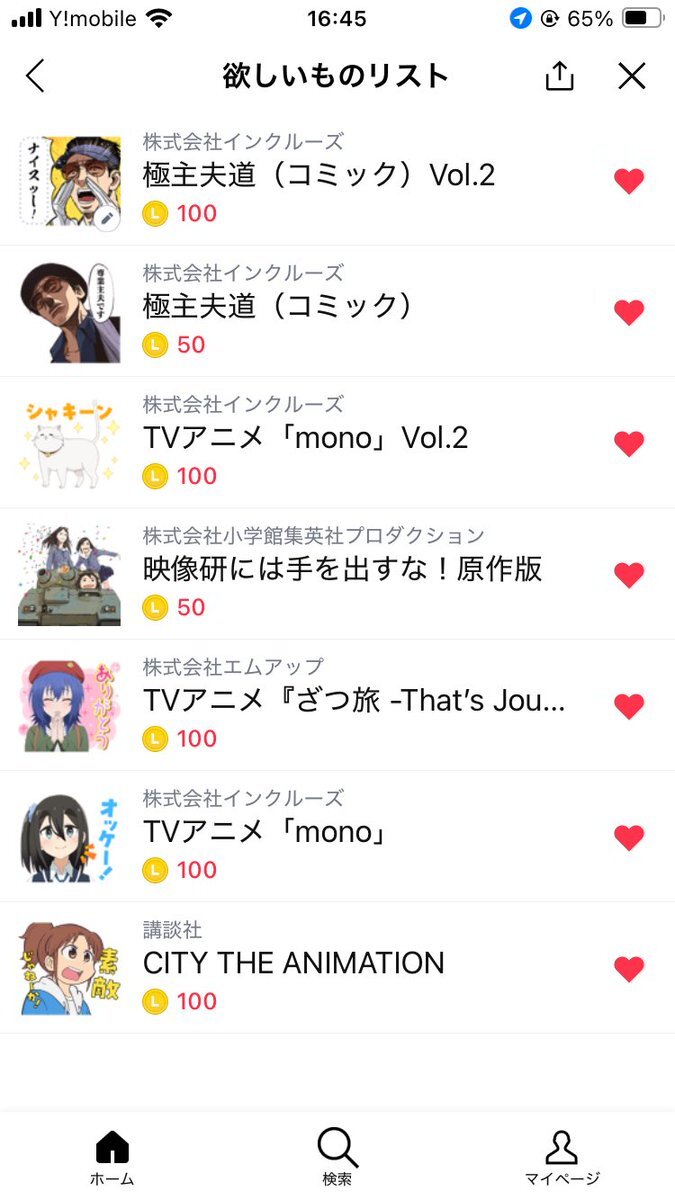Go to the マイページ tab
The image size is (675, 1200).
[x=562, y=1158]
